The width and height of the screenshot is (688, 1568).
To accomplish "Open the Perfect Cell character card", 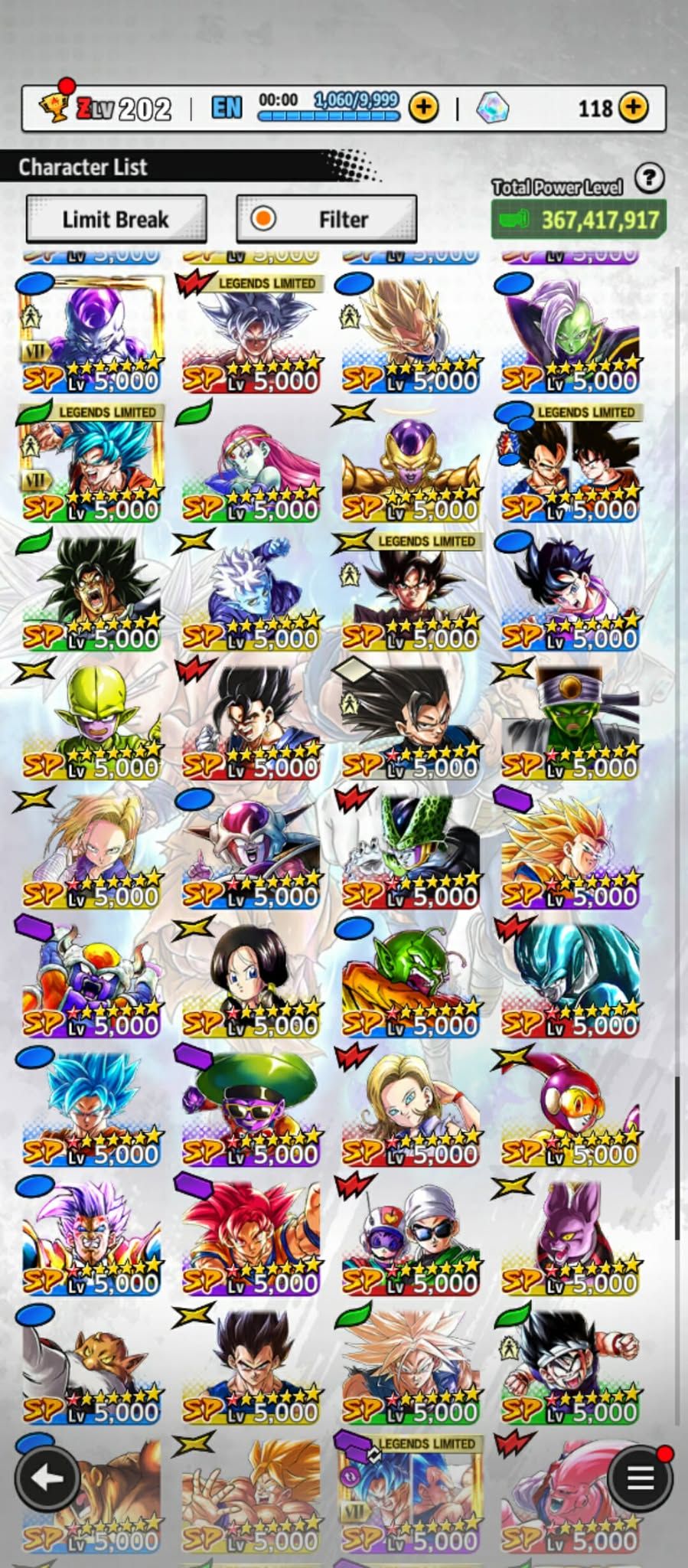I will [412, 850].
